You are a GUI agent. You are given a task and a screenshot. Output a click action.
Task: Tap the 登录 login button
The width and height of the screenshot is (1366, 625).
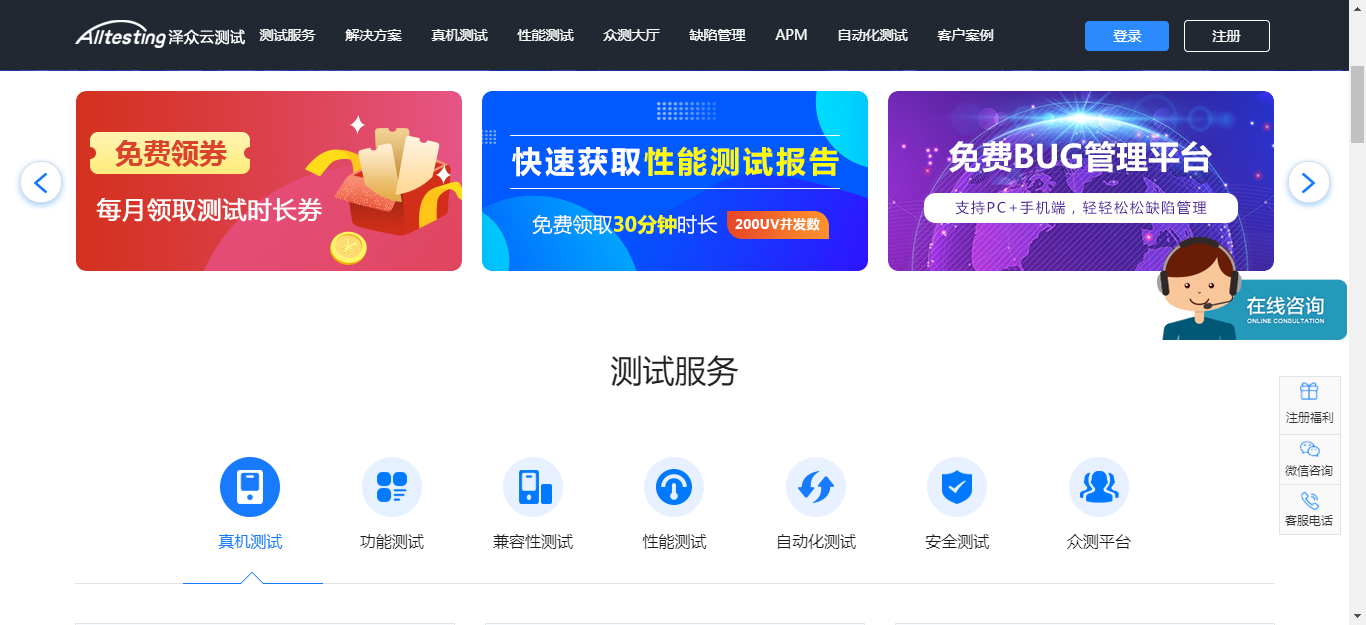pyautogui.click(x=1126, y=36)
